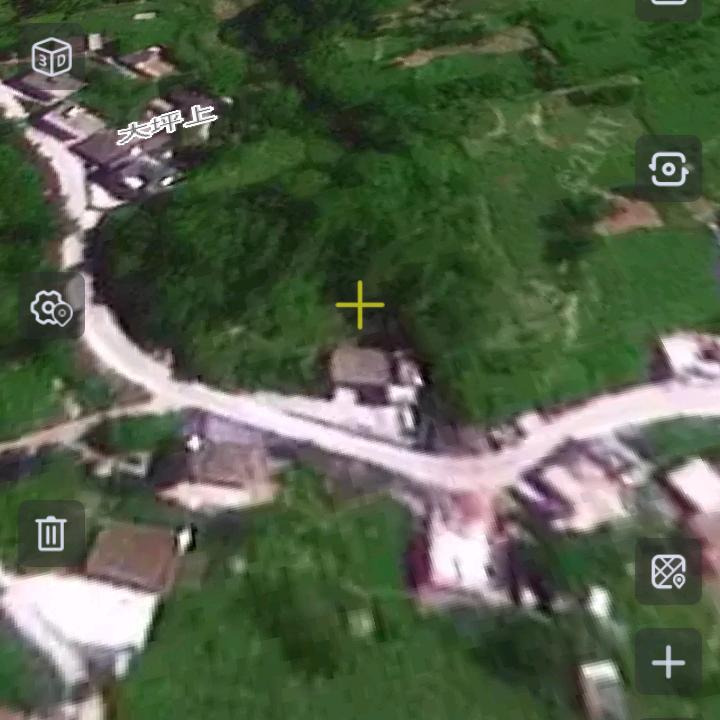Add a new point with the plus button
Image resolution: width=720 pixels, height=720 pixels.
coord(668,662)
